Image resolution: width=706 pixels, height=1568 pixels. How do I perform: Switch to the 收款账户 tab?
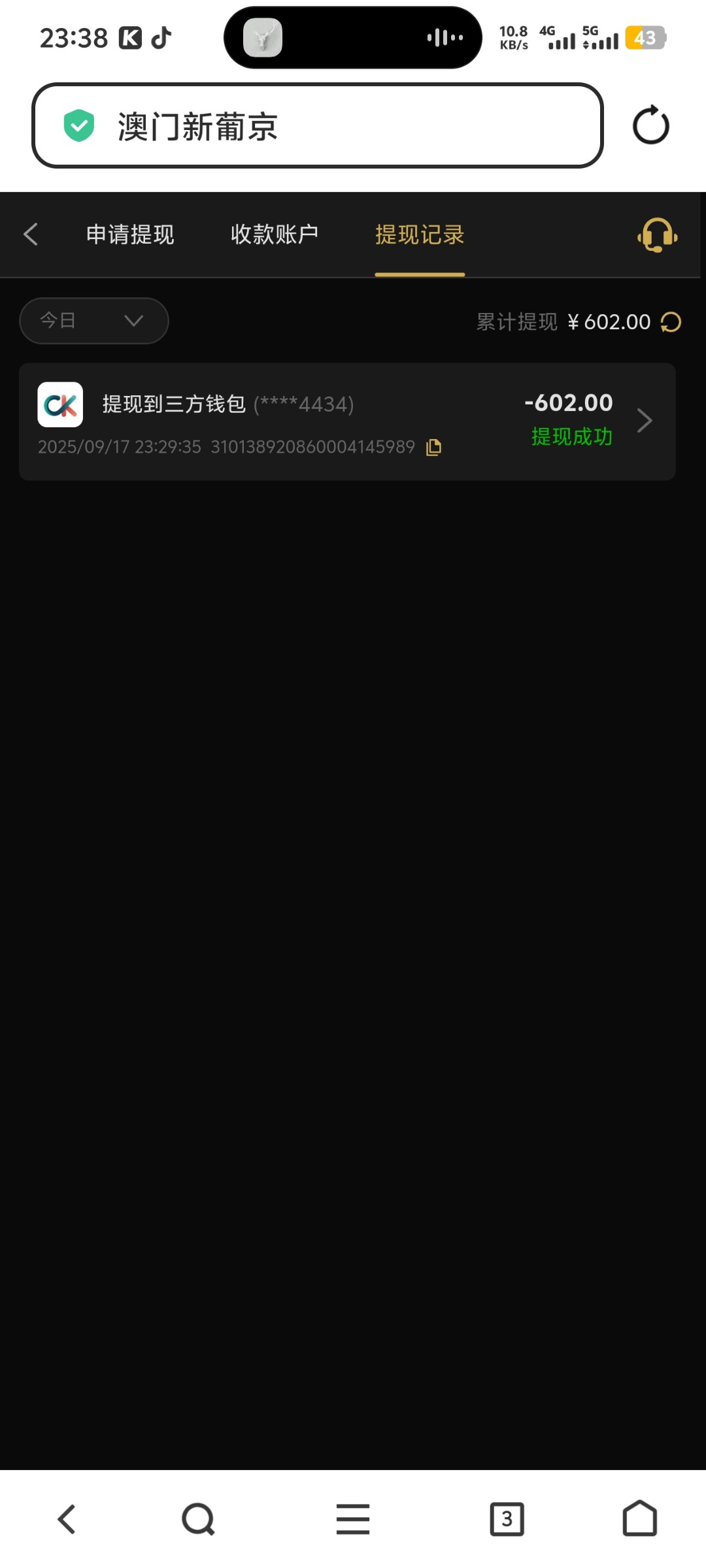pyautogui.click(x=275, y=235)
